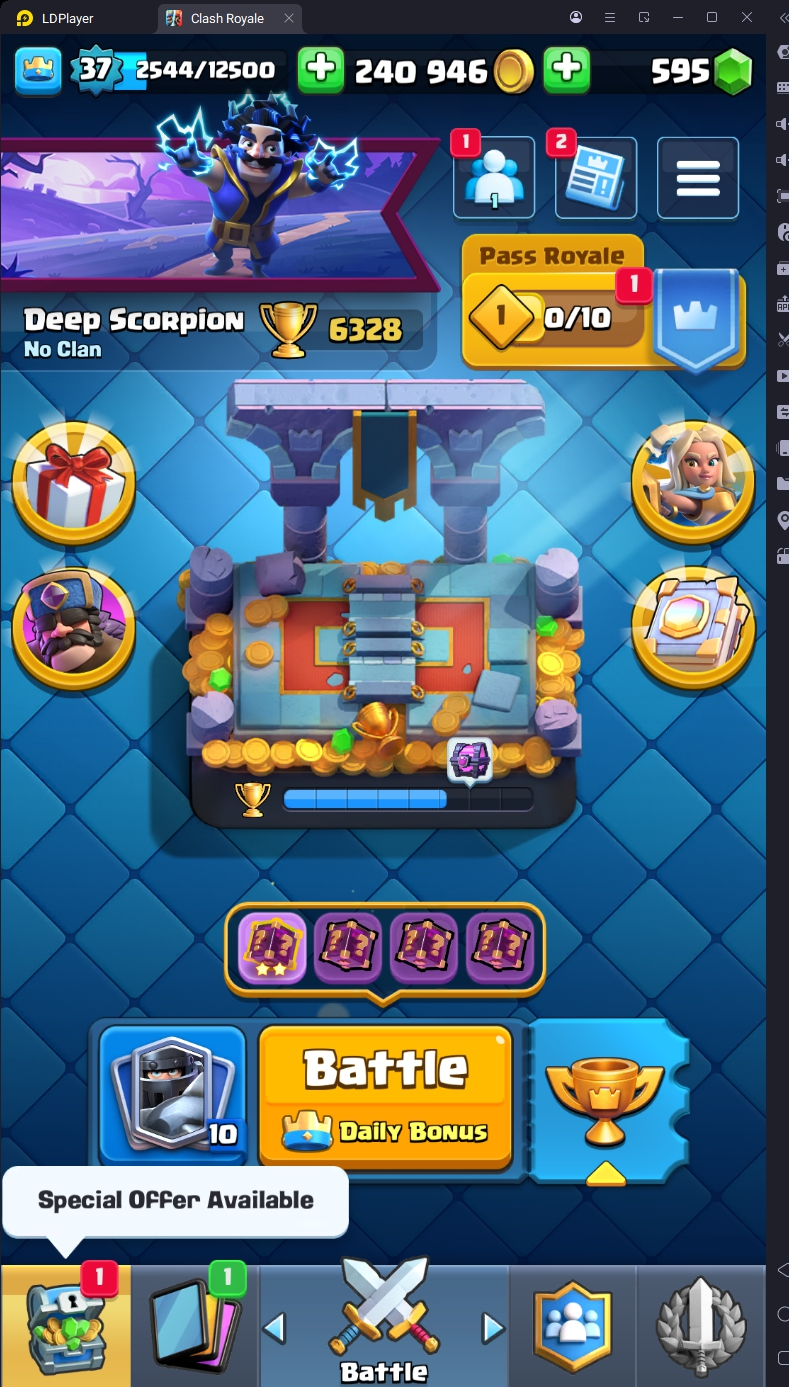Open the Deep Scorpion player profile
Image resolution: width=789 pixels, height=1387 pixels.
[x=134, y=331]
